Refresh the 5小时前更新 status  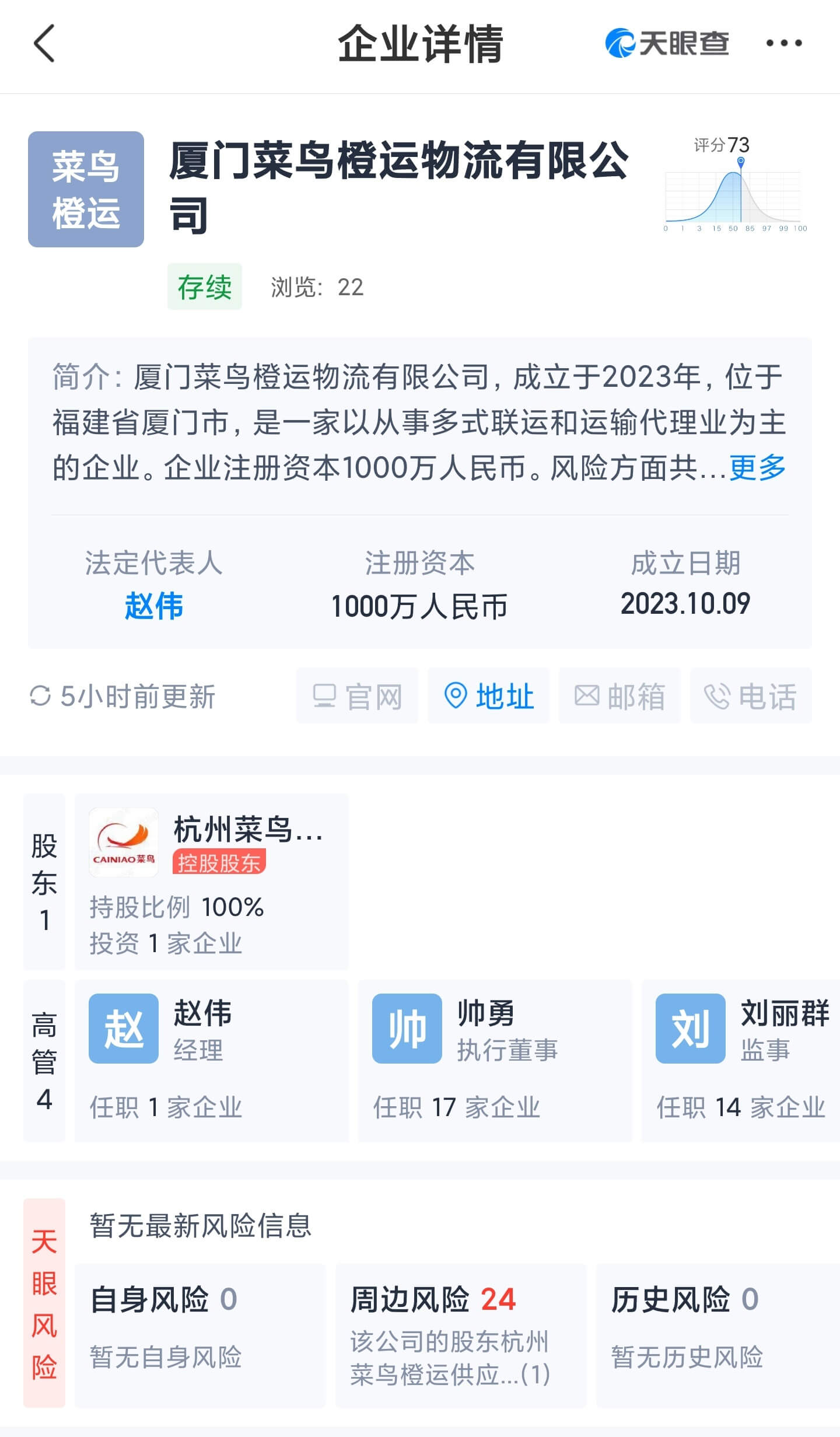(123, 696)
